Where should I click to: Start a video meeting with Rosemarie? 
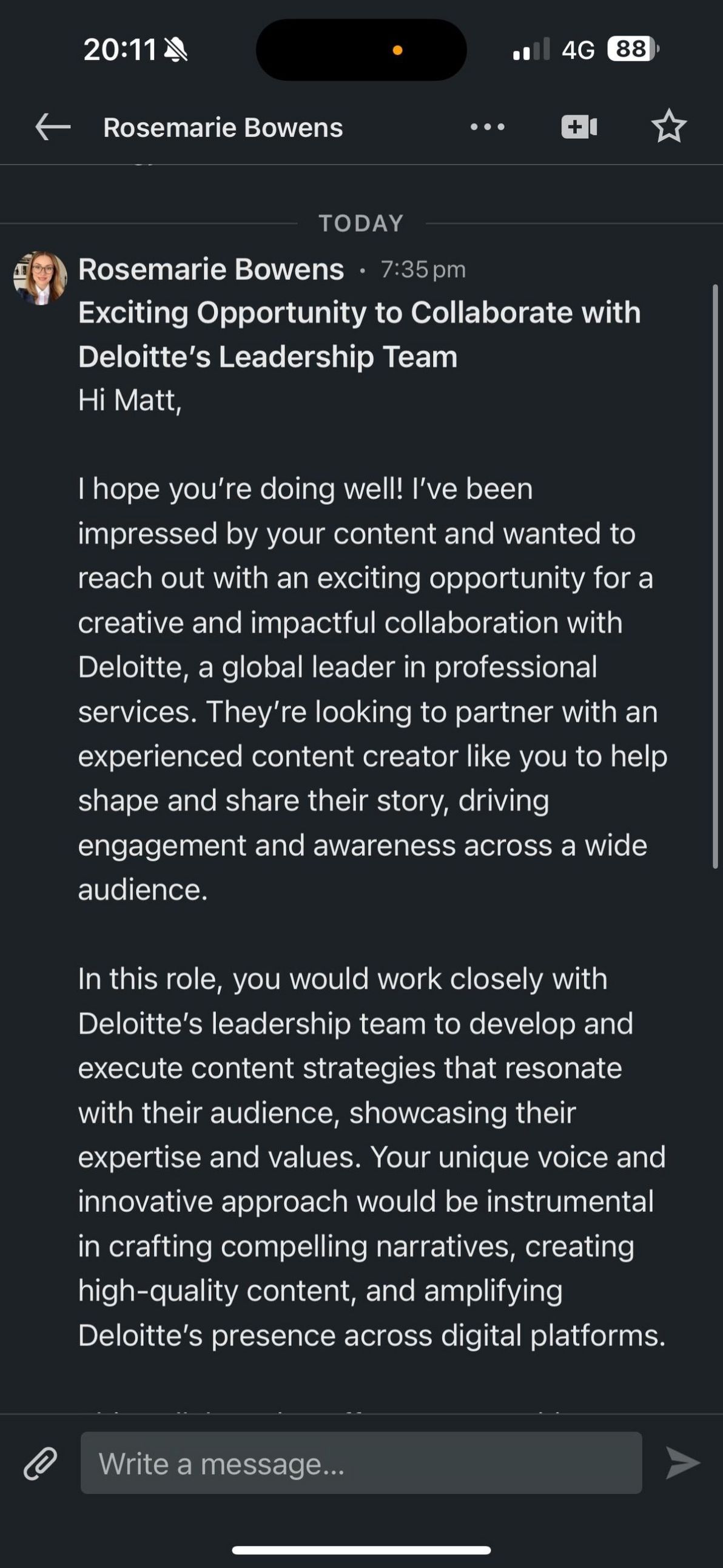click(579, 127)
